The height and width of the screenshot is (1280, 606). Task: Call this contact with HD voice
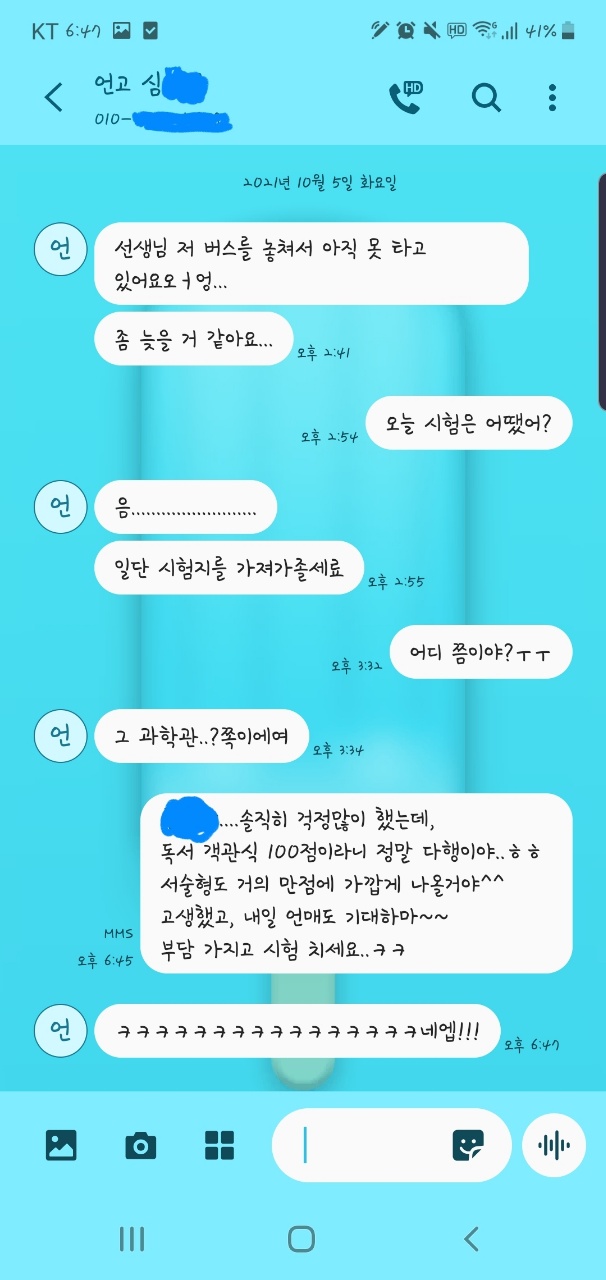click(x=406, y=97)
